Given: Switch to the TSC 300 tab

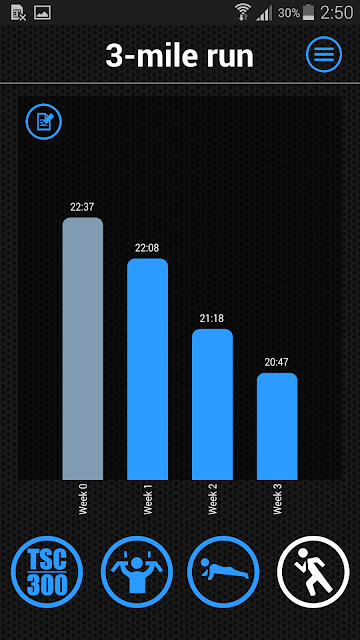Looking at the screenshot, I should pyautogui.click(x=47, y=572).
